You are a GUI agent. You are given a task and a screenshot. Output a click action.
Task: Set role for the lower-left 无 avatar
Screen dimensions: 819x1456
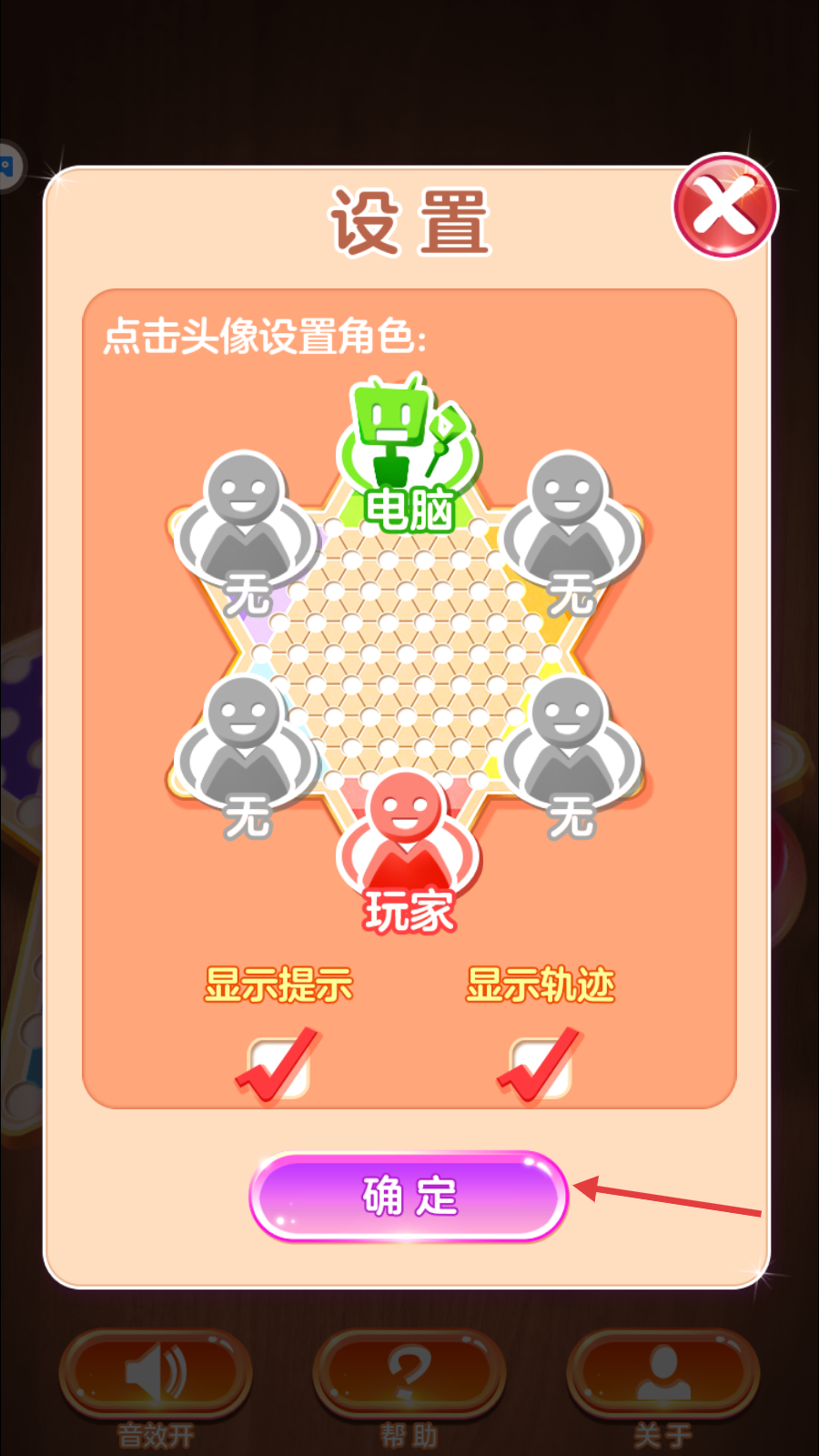(246, 757)
